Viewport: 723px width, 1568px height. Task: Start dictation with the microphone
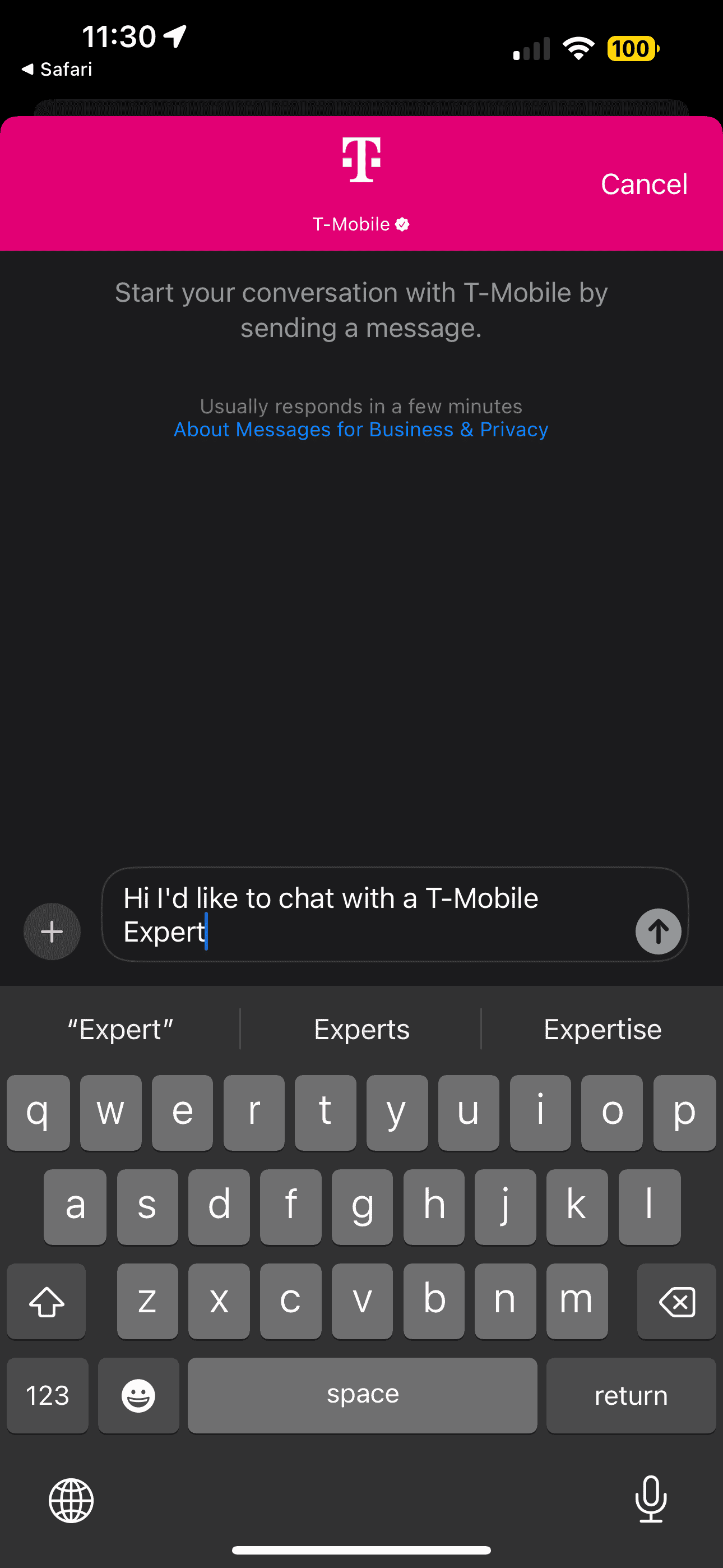click(651, 1498)
